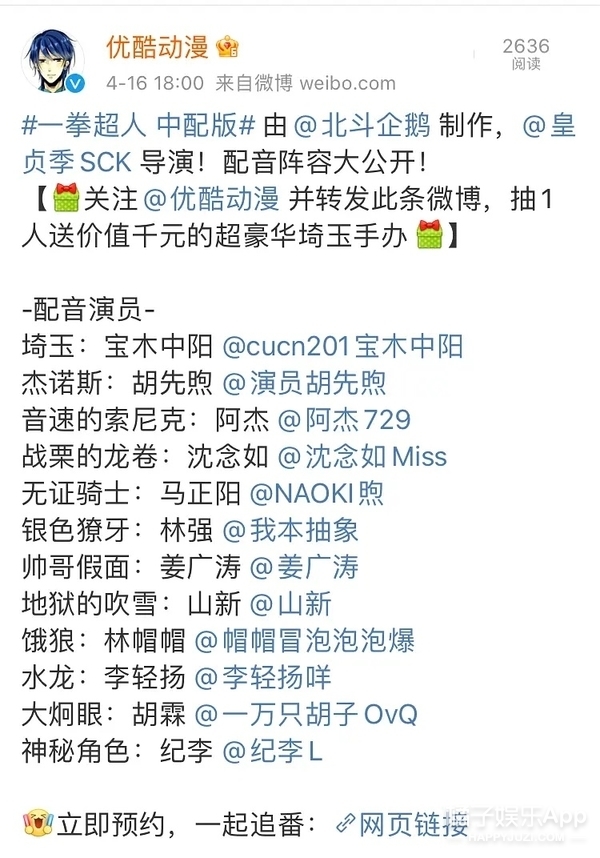Image resolution: width=600 pixels, height=858 pixels.
Task: Open the @姜广涛 profile
Action: tap(303, 567)
